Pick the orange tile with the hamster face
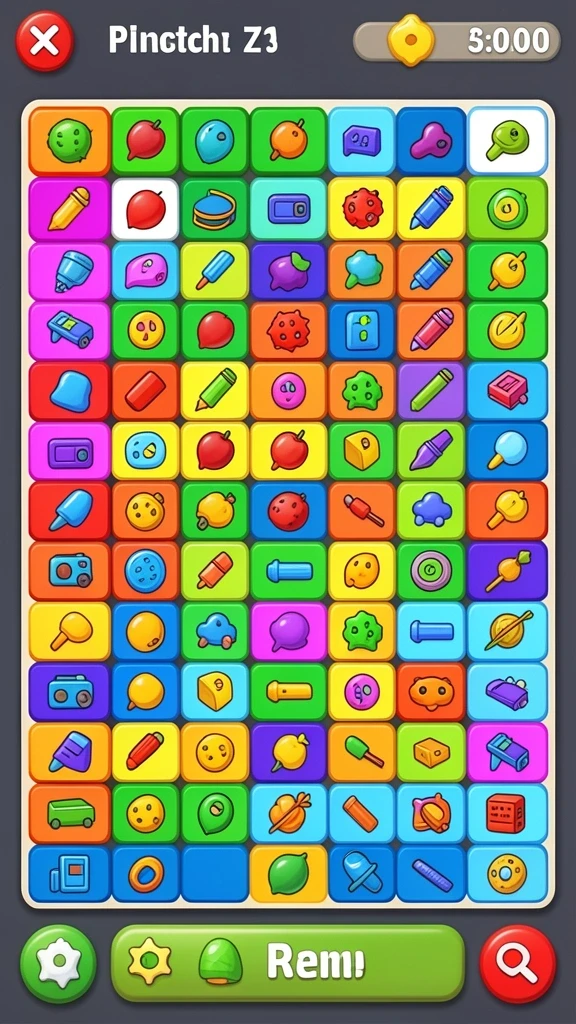The image size is (576, 1024). click(x=431, y=692)
